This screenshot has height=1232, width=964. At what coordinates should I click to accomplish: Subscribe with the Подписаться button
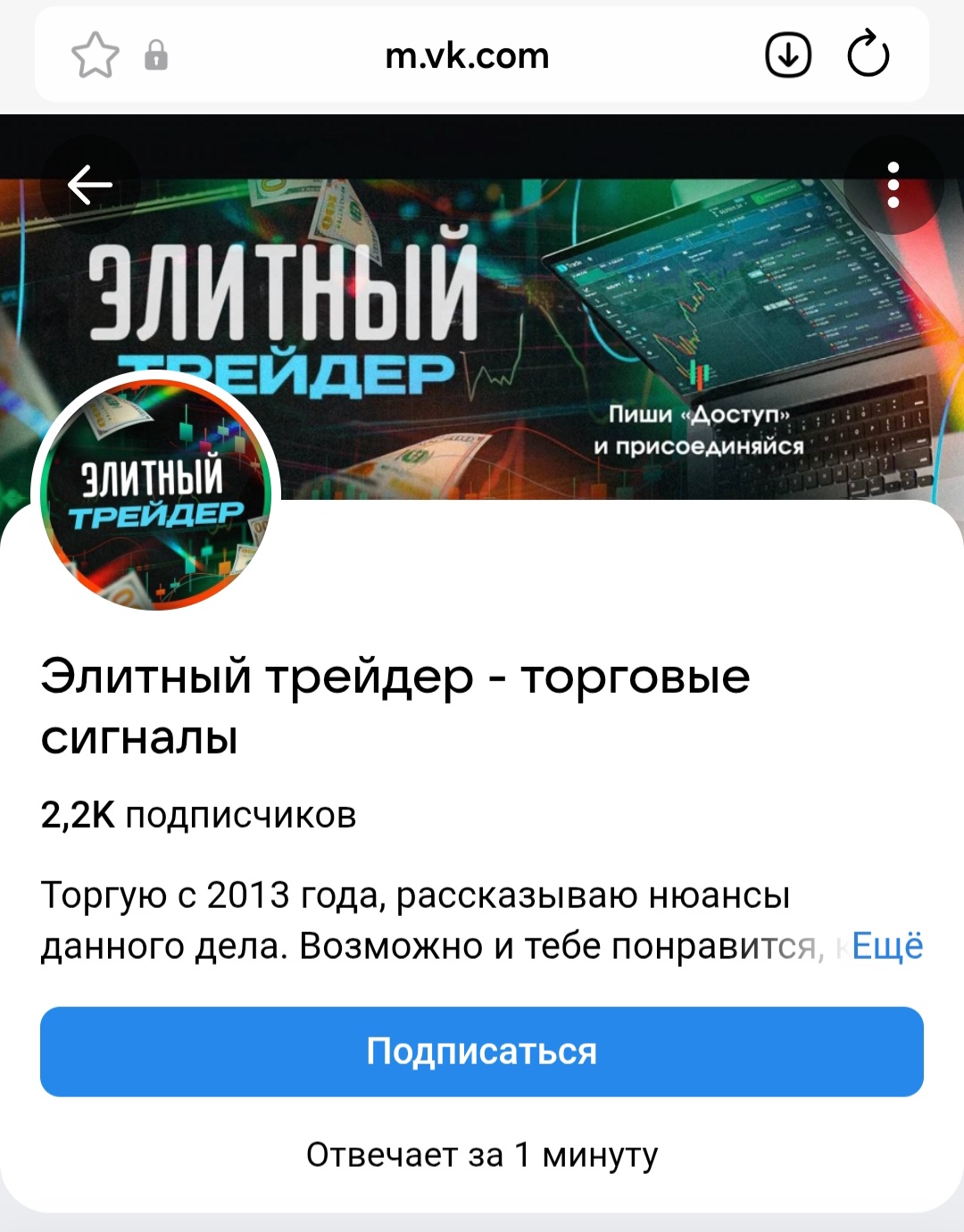[x=482, y=1052]
